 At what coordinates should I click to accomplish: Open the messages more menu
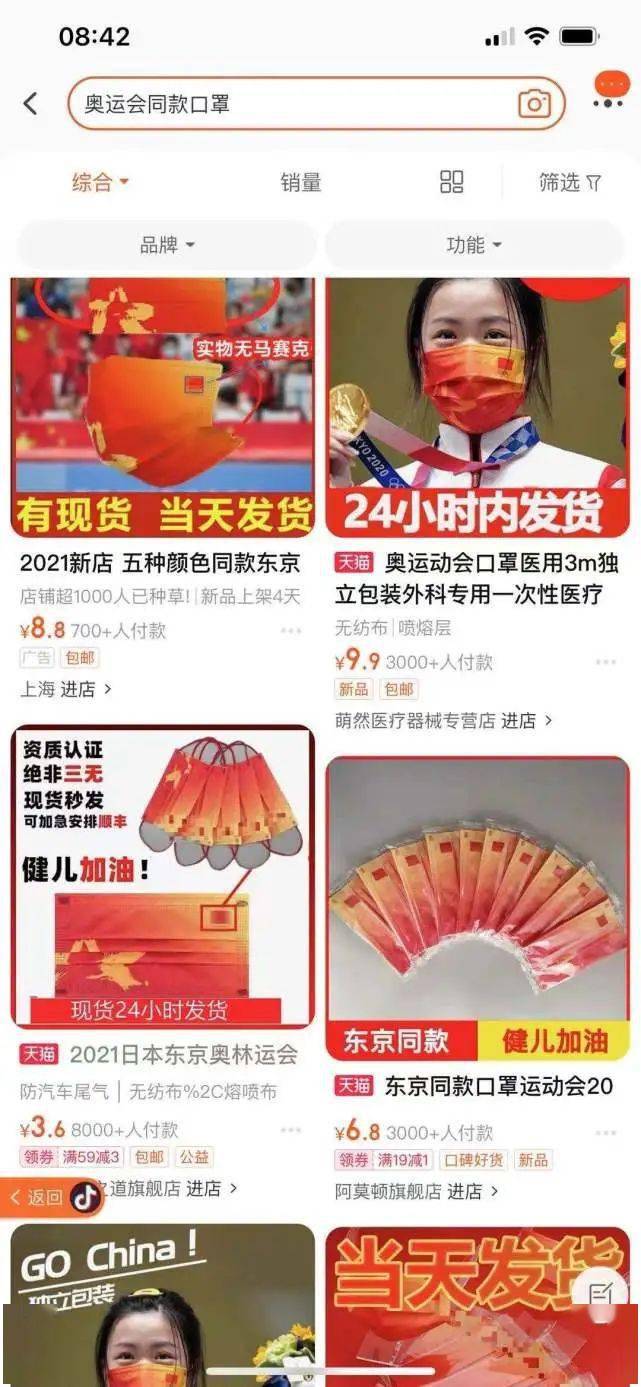coord(607,93)
